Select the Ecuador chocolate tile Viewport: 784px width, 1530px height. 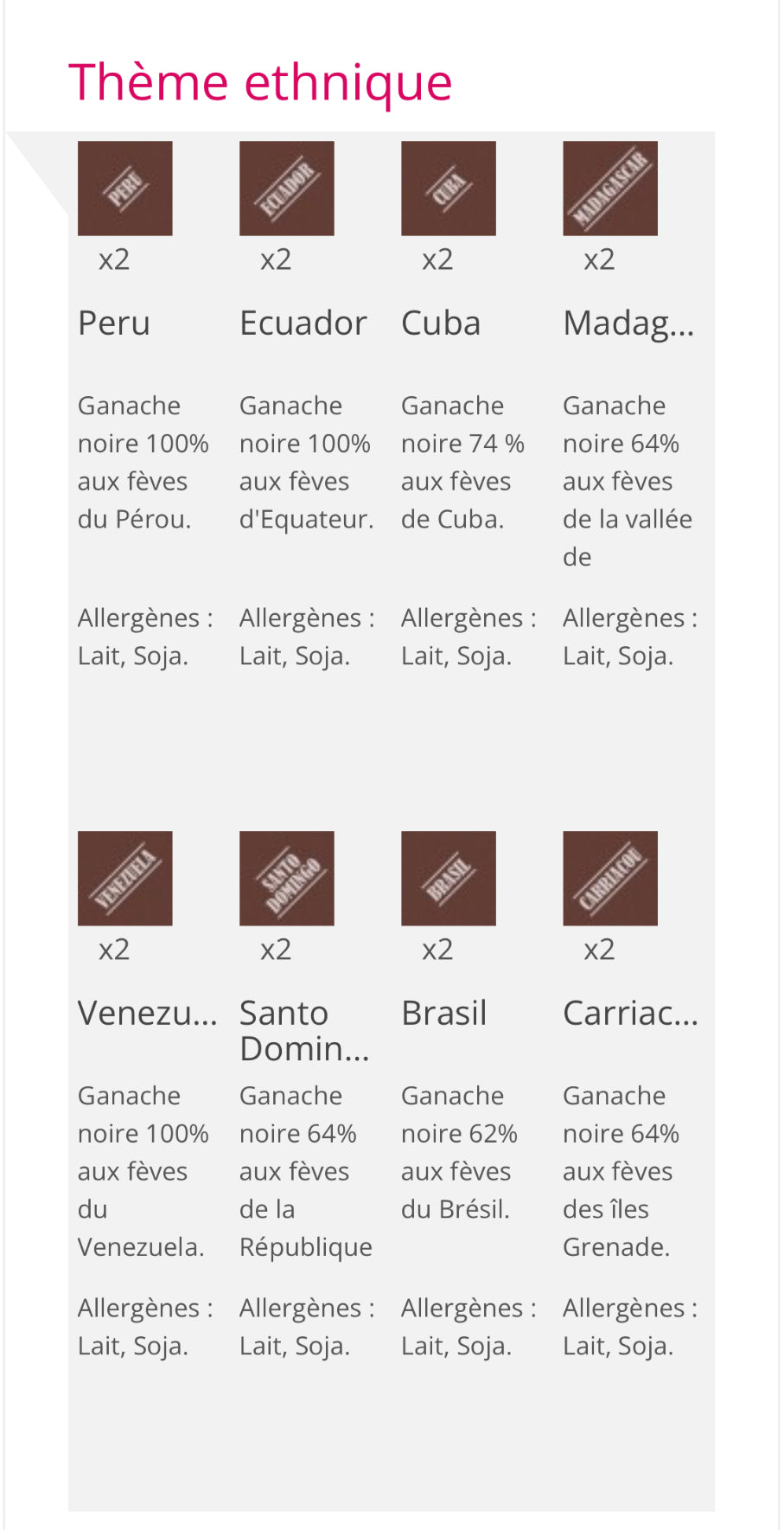[287, 189]
